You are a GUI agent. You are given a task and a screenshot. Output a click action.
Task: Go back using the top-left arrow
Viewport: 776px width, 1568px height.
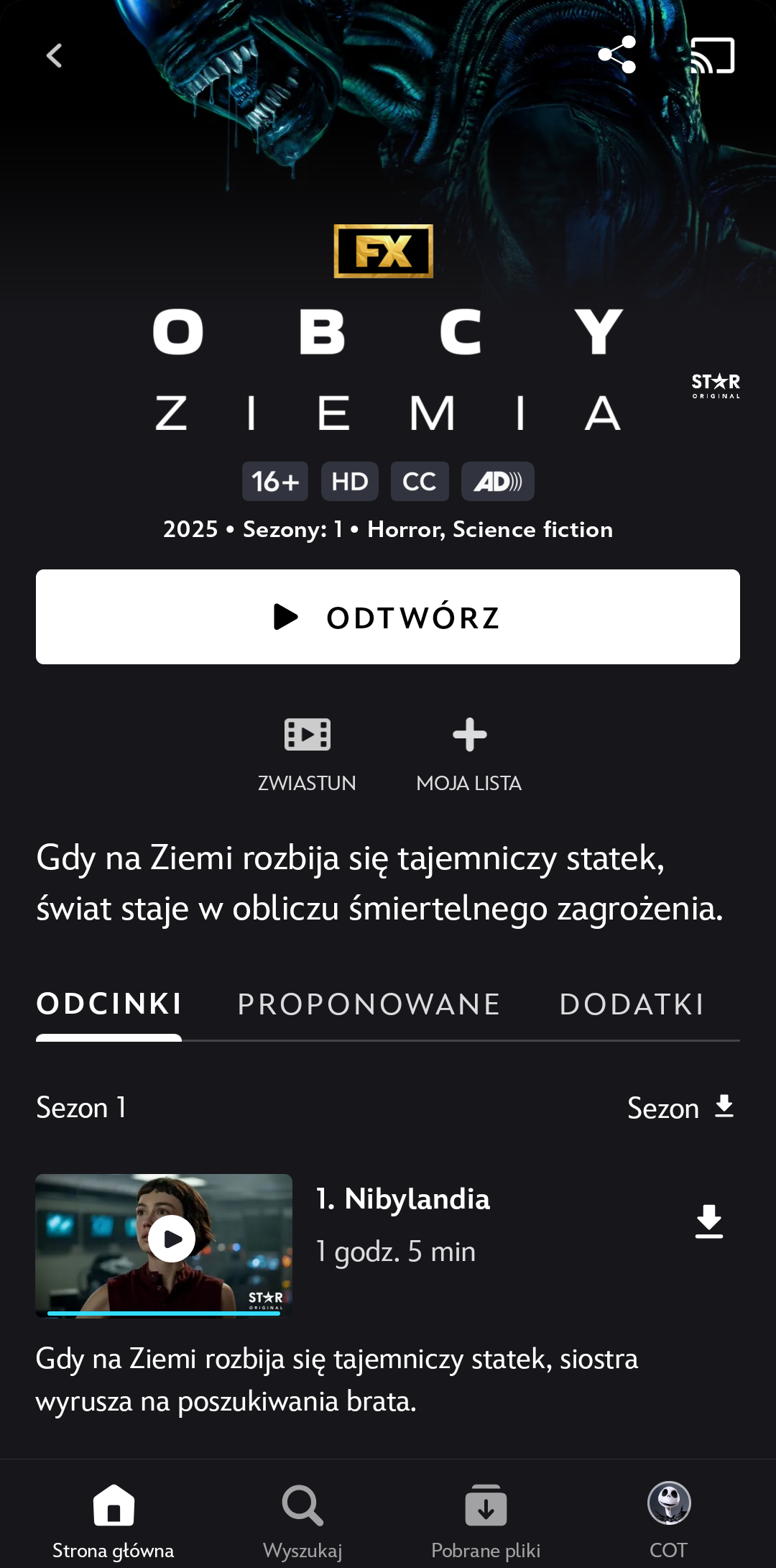click(55, 55)
